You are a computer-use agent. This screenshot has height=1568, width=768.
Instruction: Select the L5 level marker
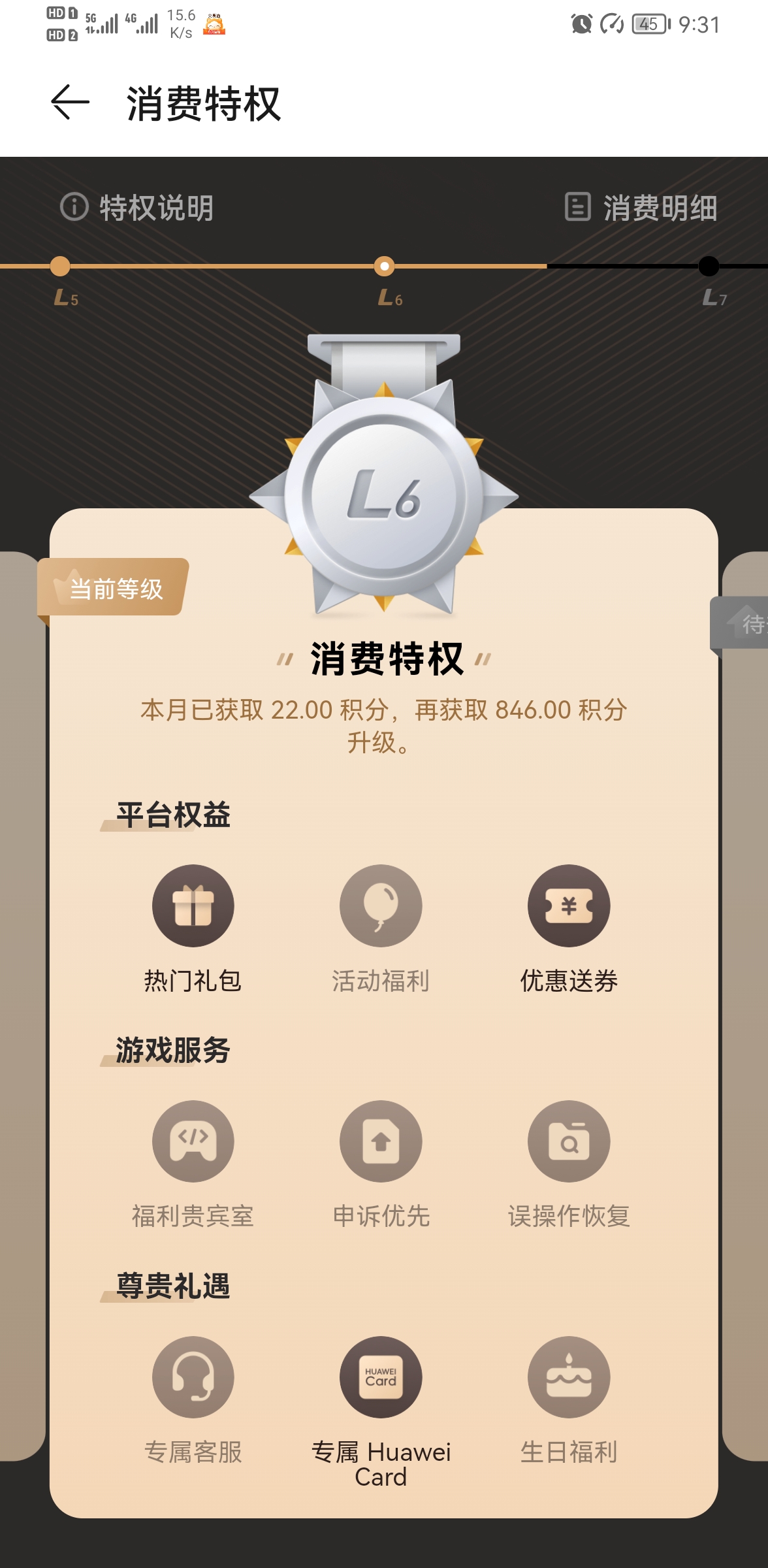pos(60,267)
